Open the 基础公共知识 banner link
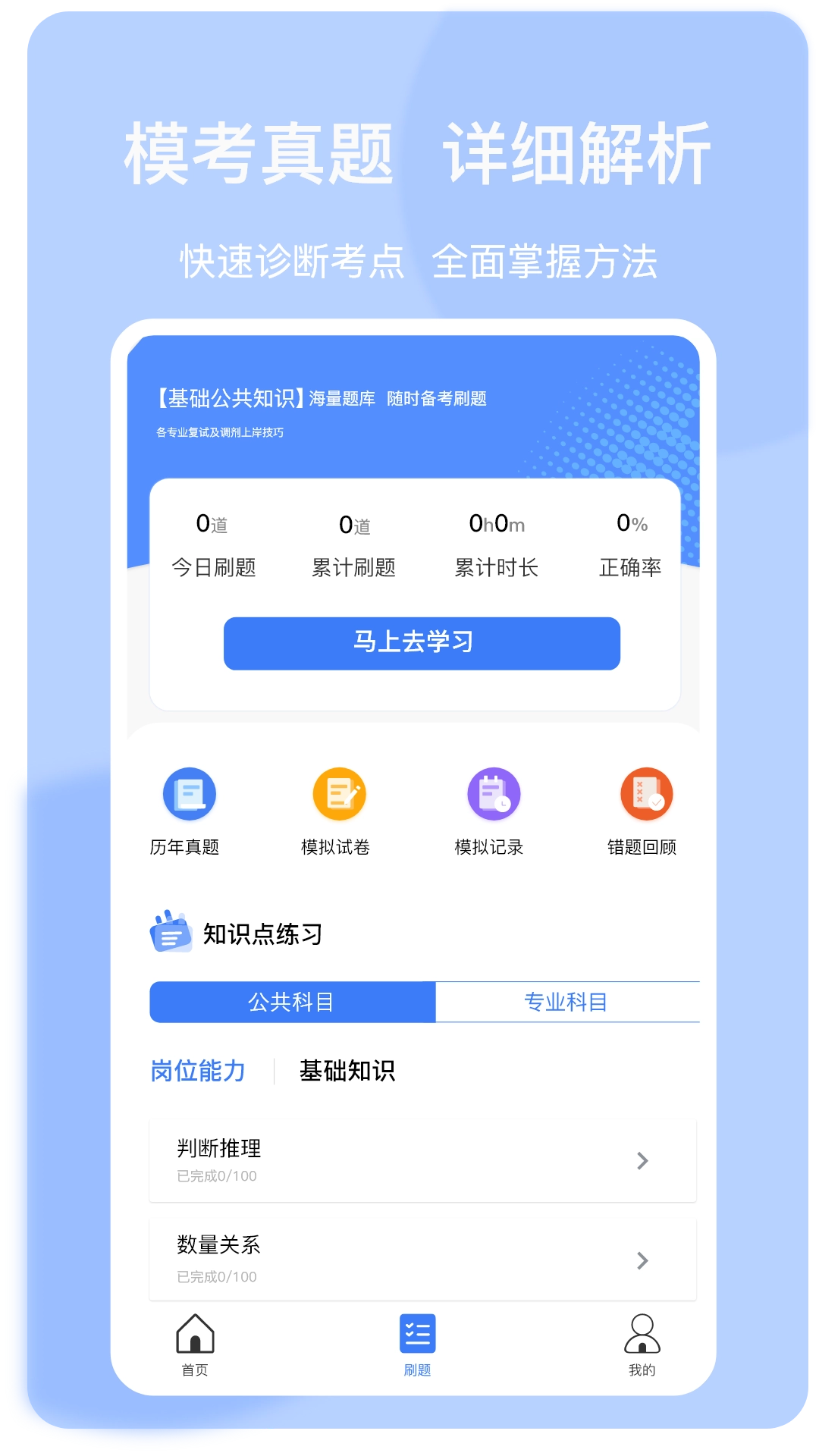This screenshot has width=819, height=1456. pos(321,397)
